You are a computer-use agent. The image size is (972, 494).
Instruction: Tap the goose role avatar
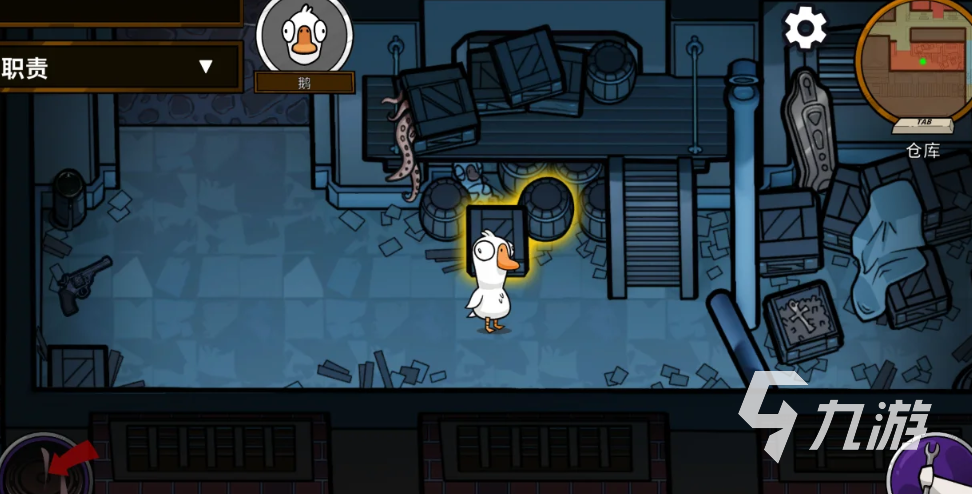point(304,37)
